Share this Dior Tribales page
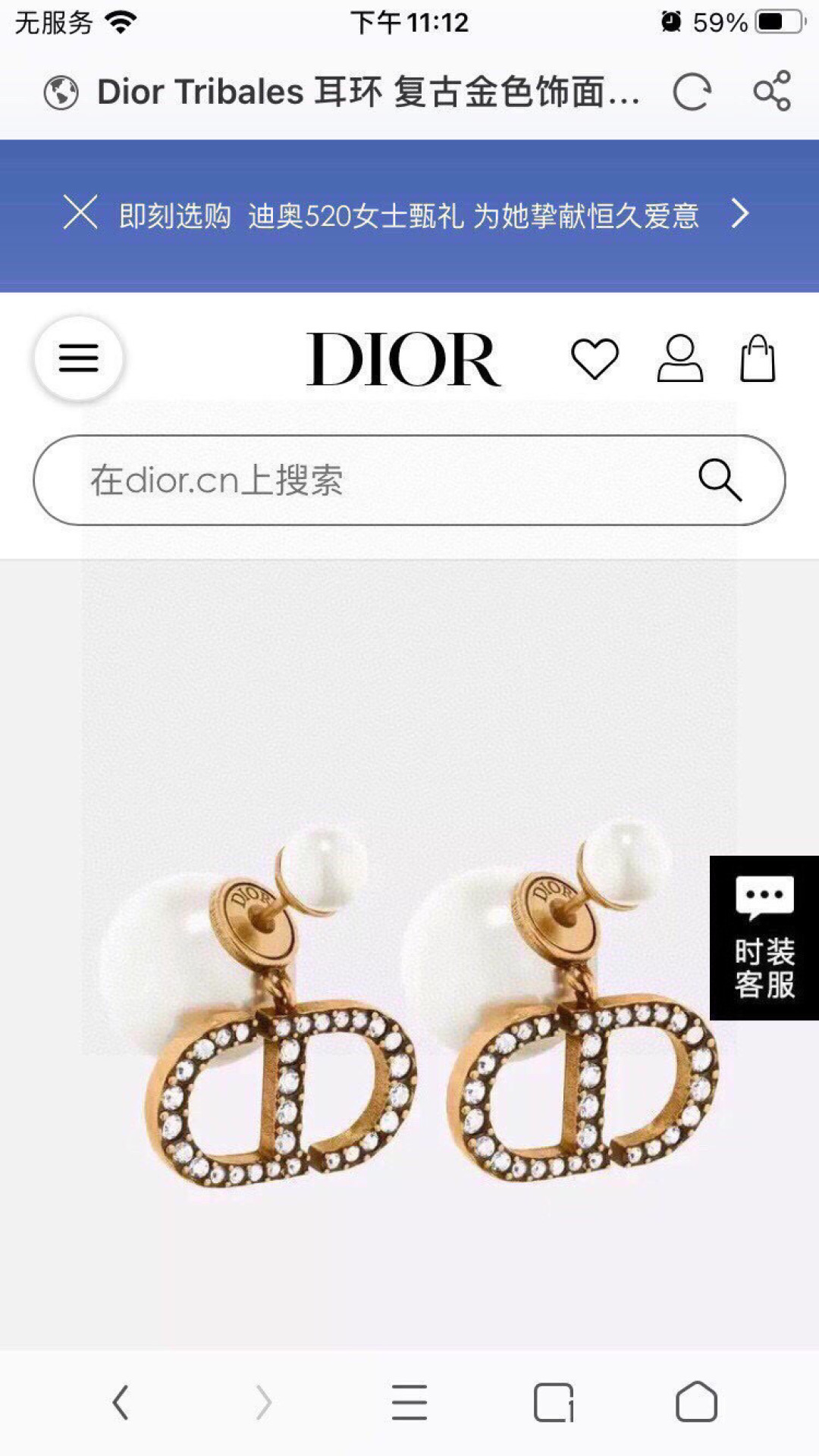The height and width of the screenshot is (1456, 819). click(x=772, y=92)
